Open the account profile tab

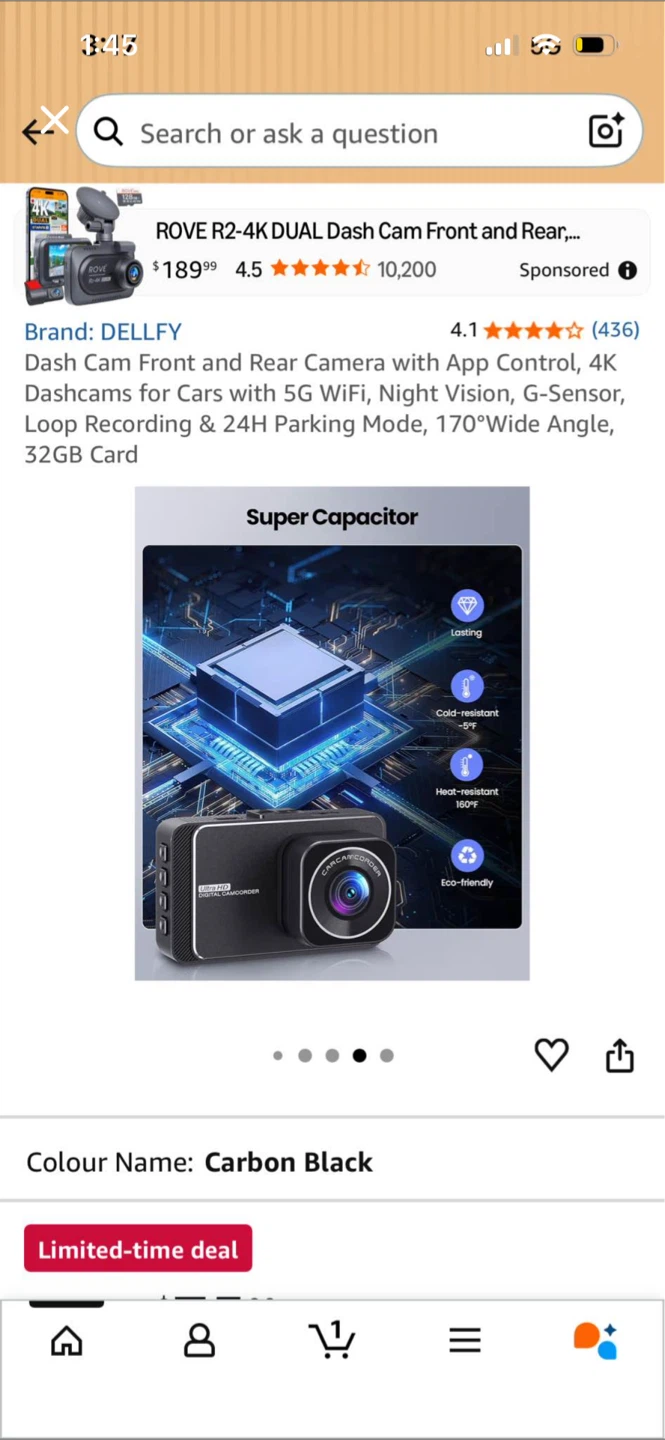(199, 1340)
